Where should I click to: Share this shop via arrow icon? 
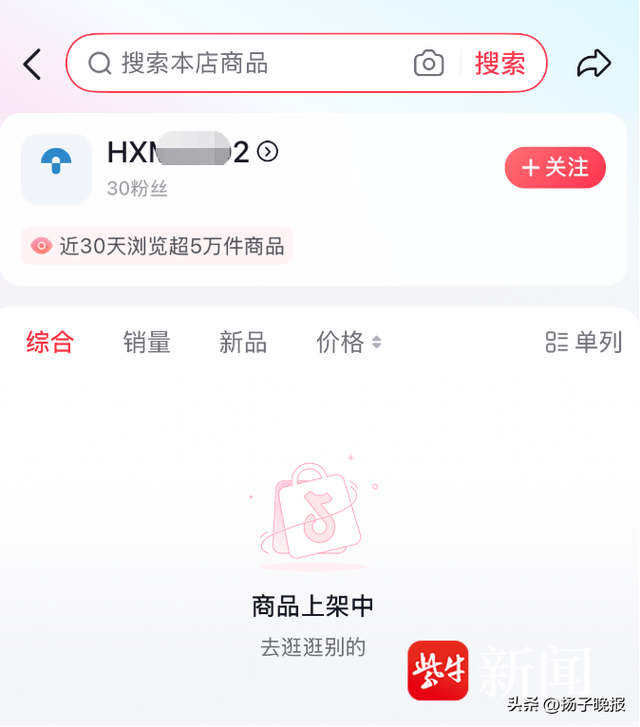[x=594, y=63]
